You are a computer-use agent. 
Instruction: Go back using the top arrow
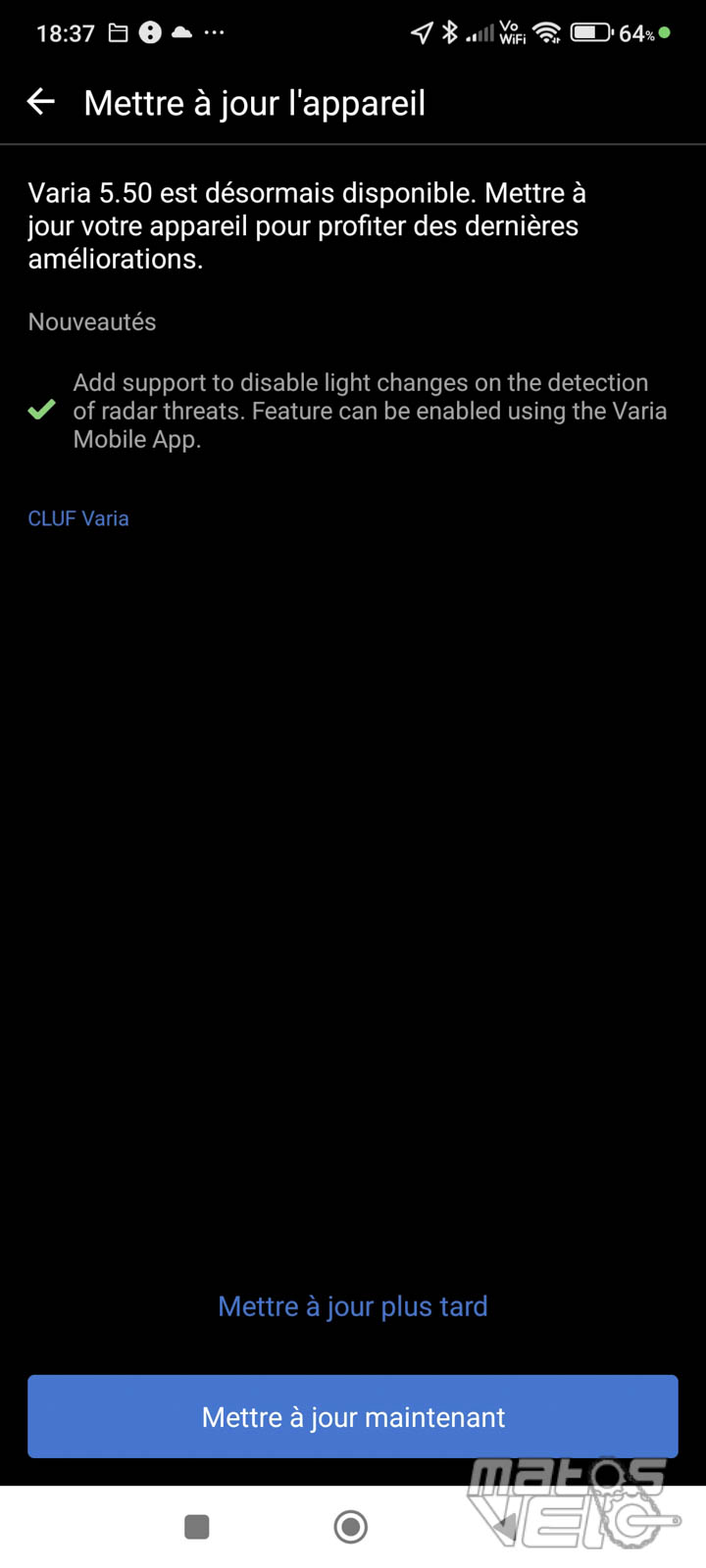tap(41, 101)
